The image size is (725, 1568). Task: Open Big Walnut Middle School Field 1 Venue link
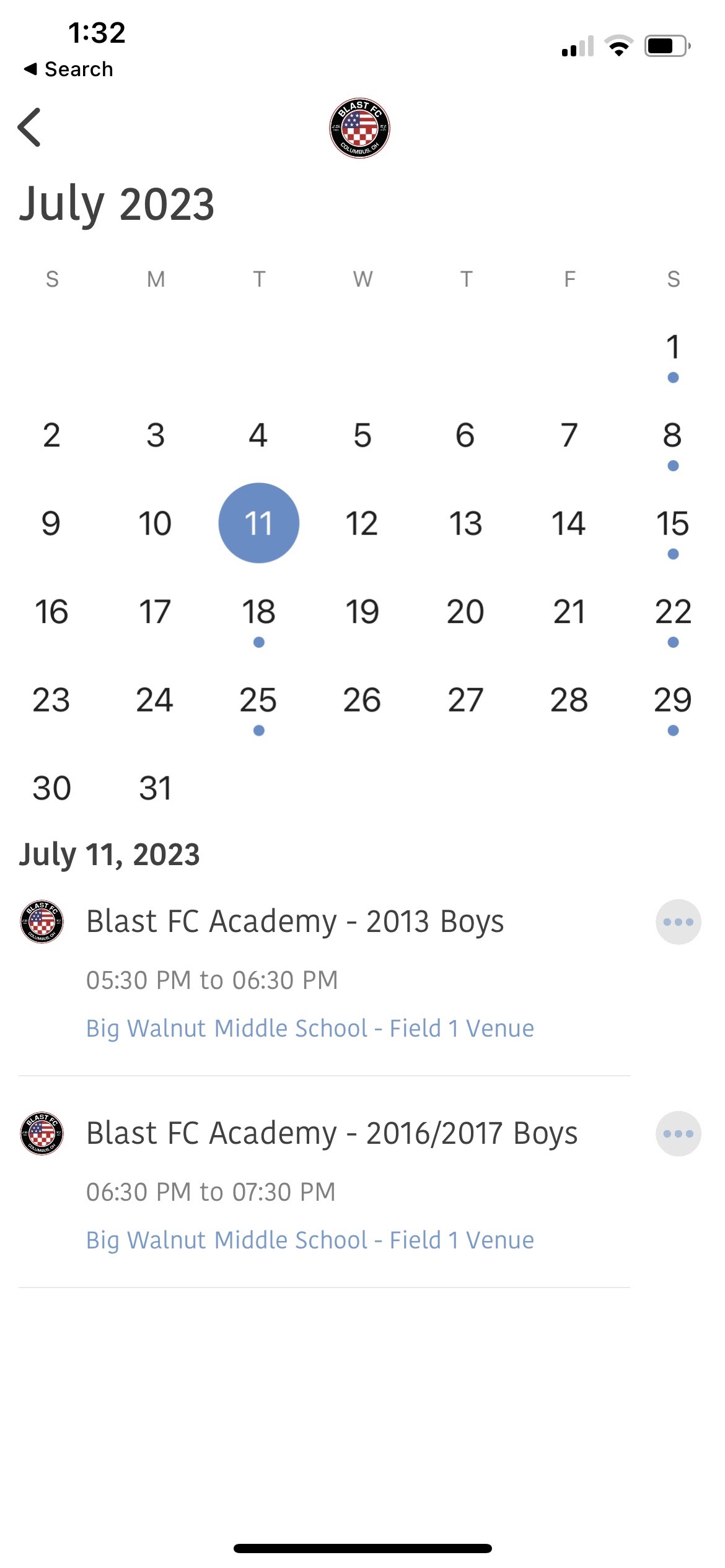coord(309,1028)
